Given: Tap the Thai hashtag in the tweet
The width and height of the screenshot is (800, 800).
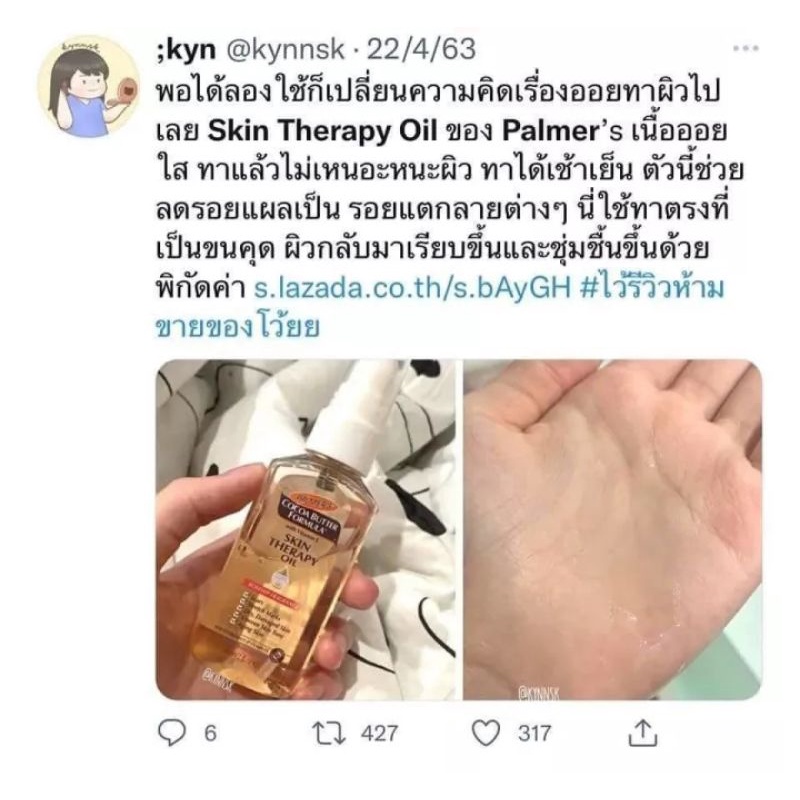Looking at the screenshot, I should [440, 307].
